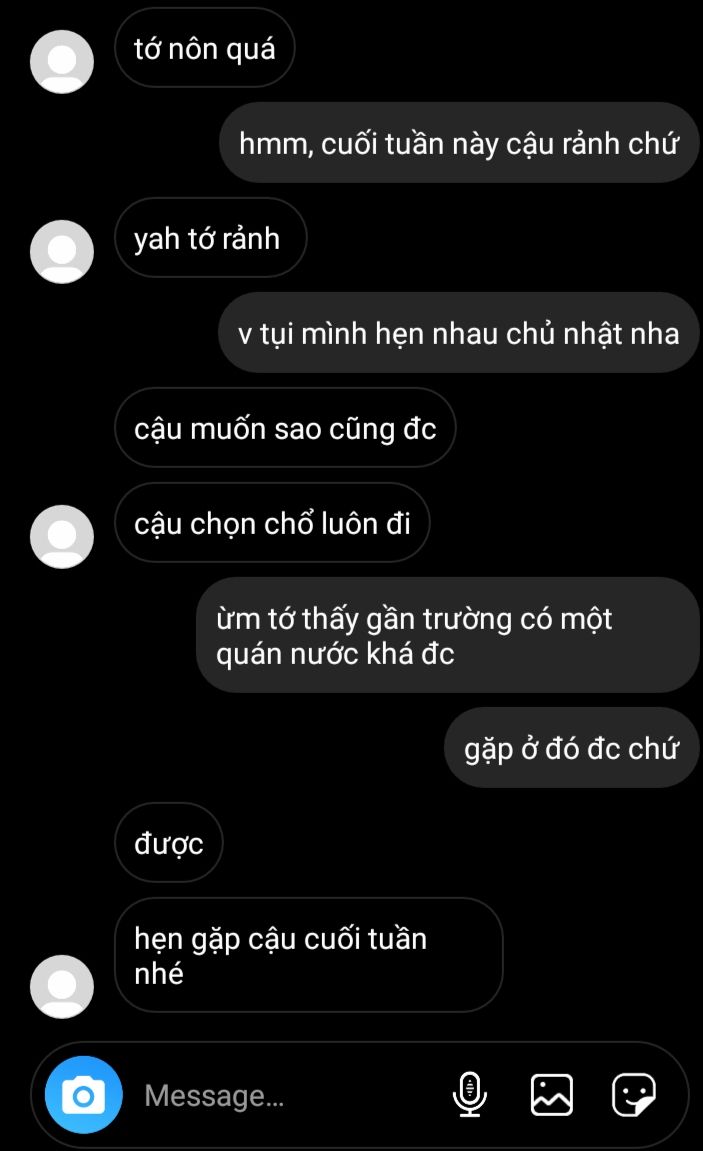Image resolution: width=703 pixels, height=1151 pixels.
Task: Record a voice message with the microphone
Action: [x=470, y=1094]
